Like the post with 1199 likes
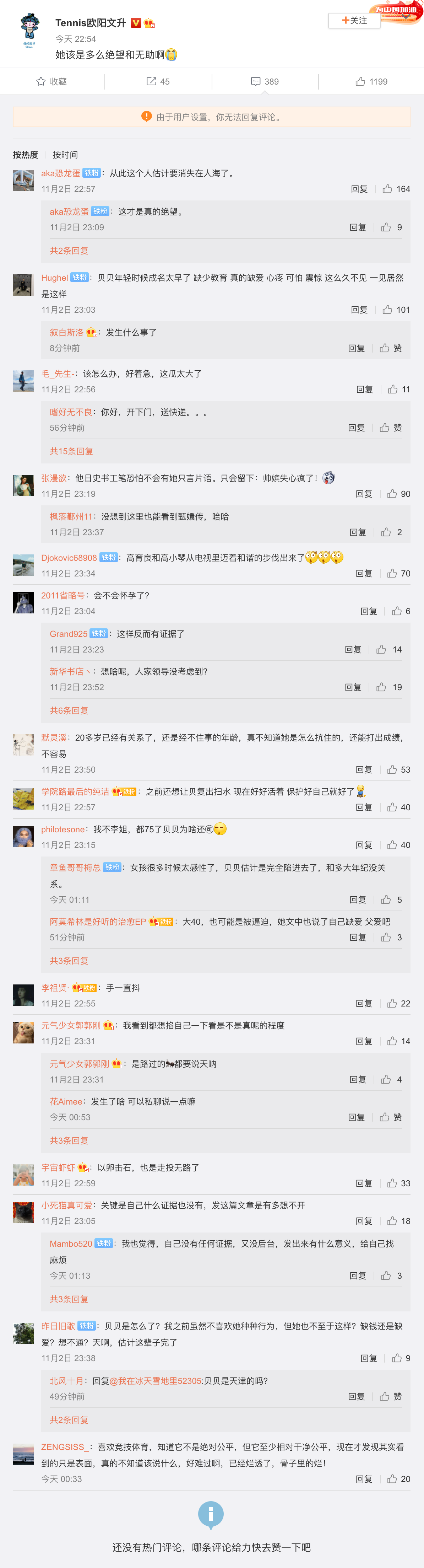424x1568 pixels. (x=371, y=82)
